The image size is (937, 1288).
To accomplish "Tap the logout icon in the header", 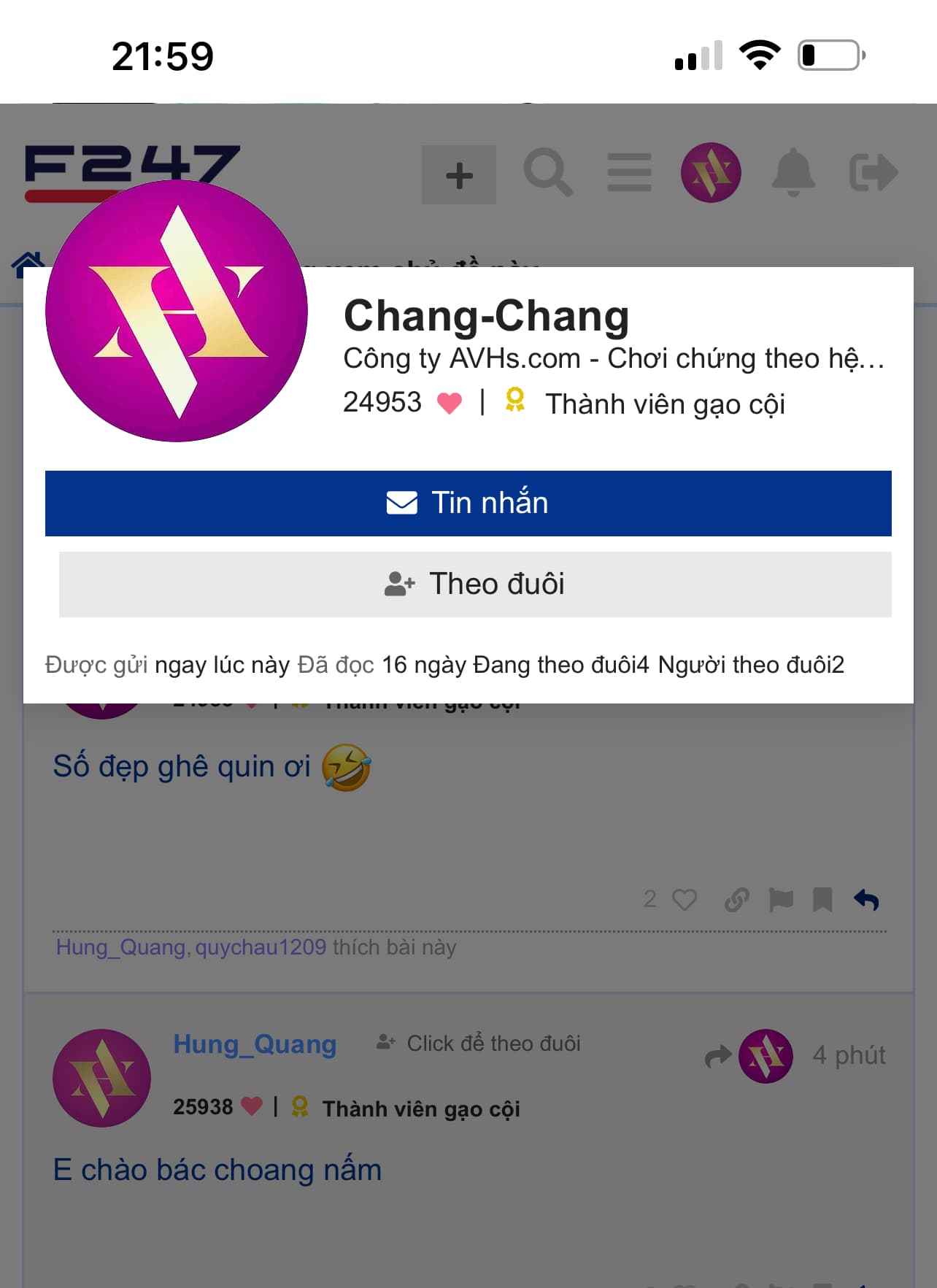I will click(873, 173).
